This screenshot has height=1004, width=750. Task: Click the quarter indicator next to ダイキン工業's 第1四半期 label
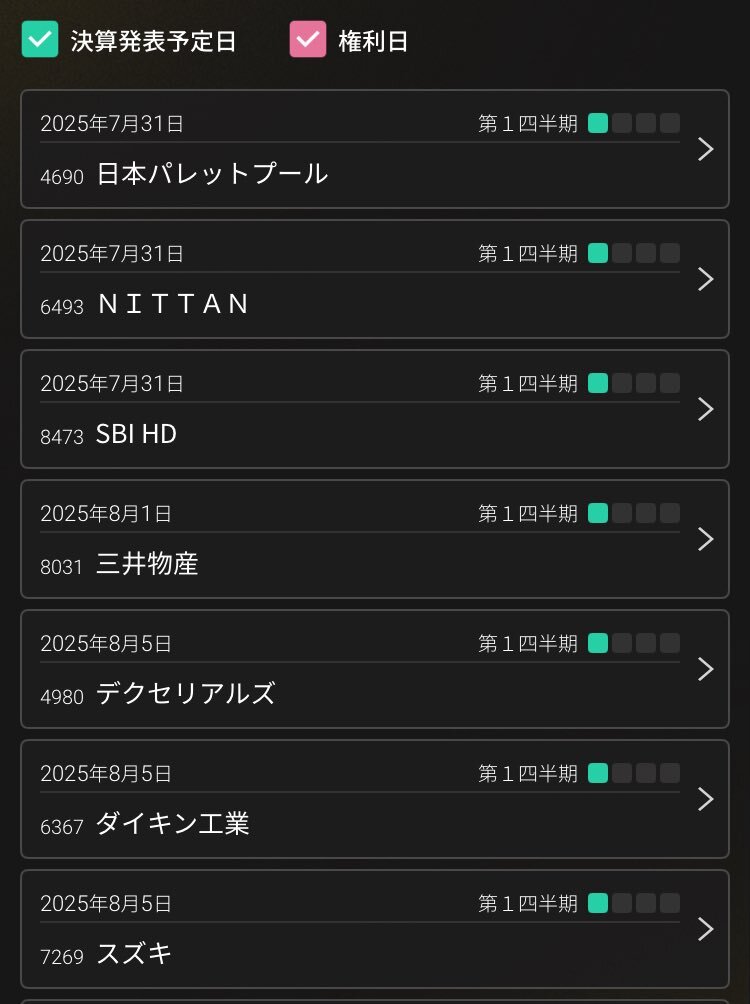[x=598, y=773]
